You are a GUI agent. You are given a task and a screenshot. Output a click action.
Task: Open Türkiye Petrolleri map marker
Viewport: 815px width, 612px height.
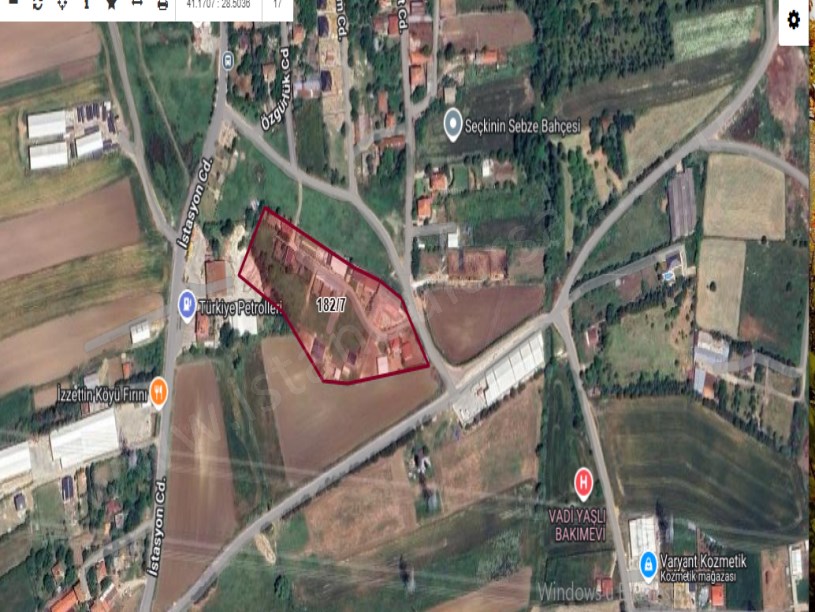[186, 304]
